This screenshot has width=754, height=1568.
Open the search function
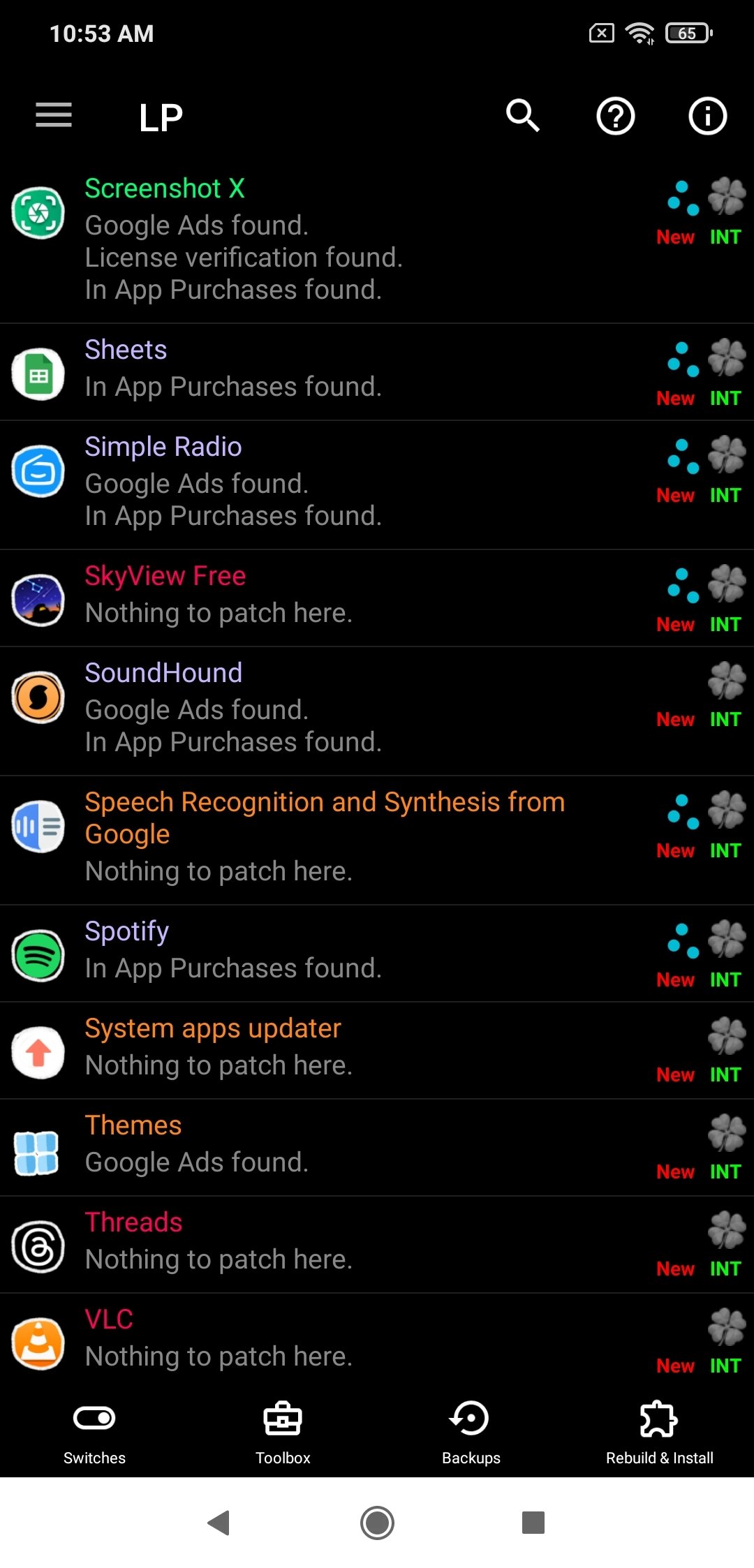[x=522, y=116]
